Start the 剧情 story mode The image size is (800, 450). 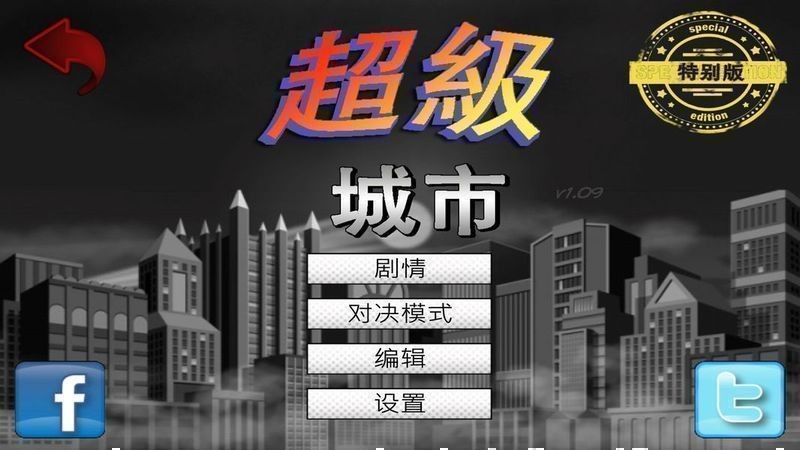[x=399, y=268]
